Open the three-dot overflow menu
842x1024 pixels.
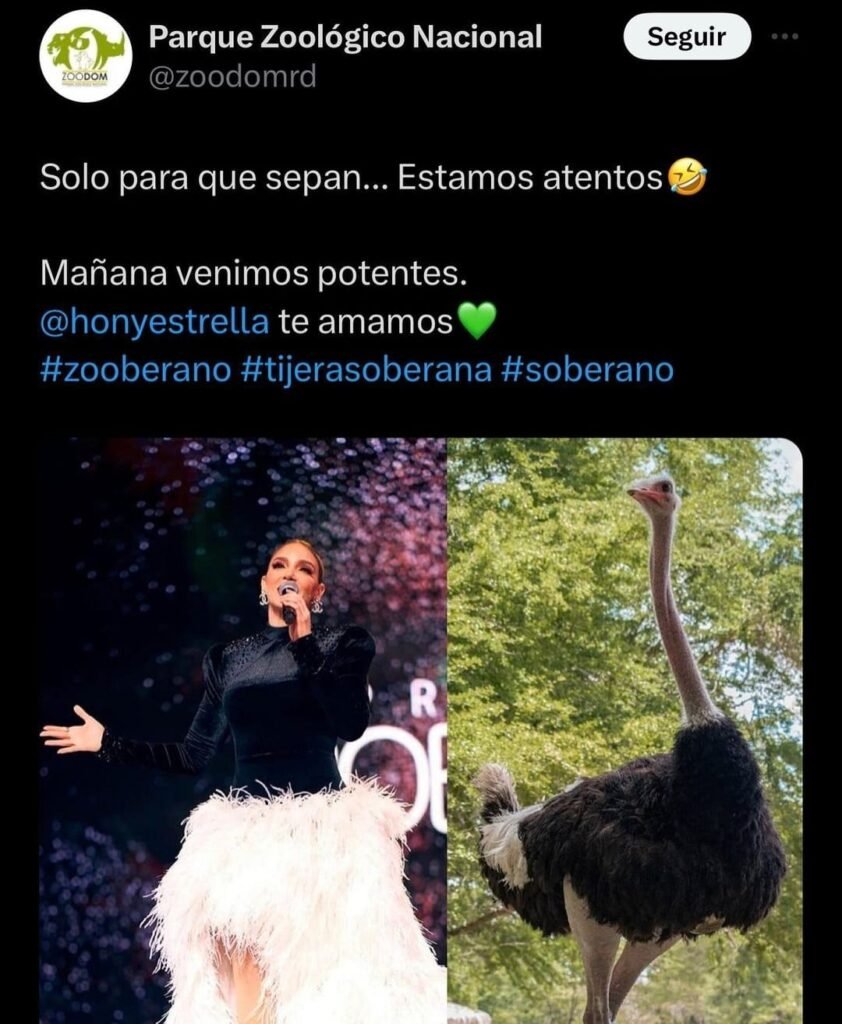click(785, 37)
